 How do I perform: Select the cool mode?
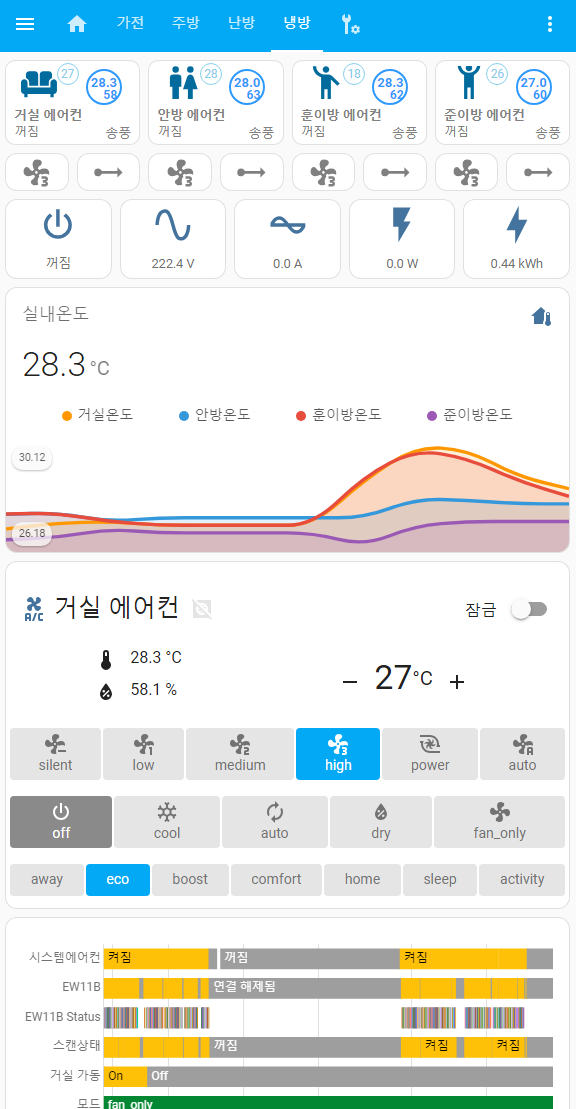coord(167,822)
